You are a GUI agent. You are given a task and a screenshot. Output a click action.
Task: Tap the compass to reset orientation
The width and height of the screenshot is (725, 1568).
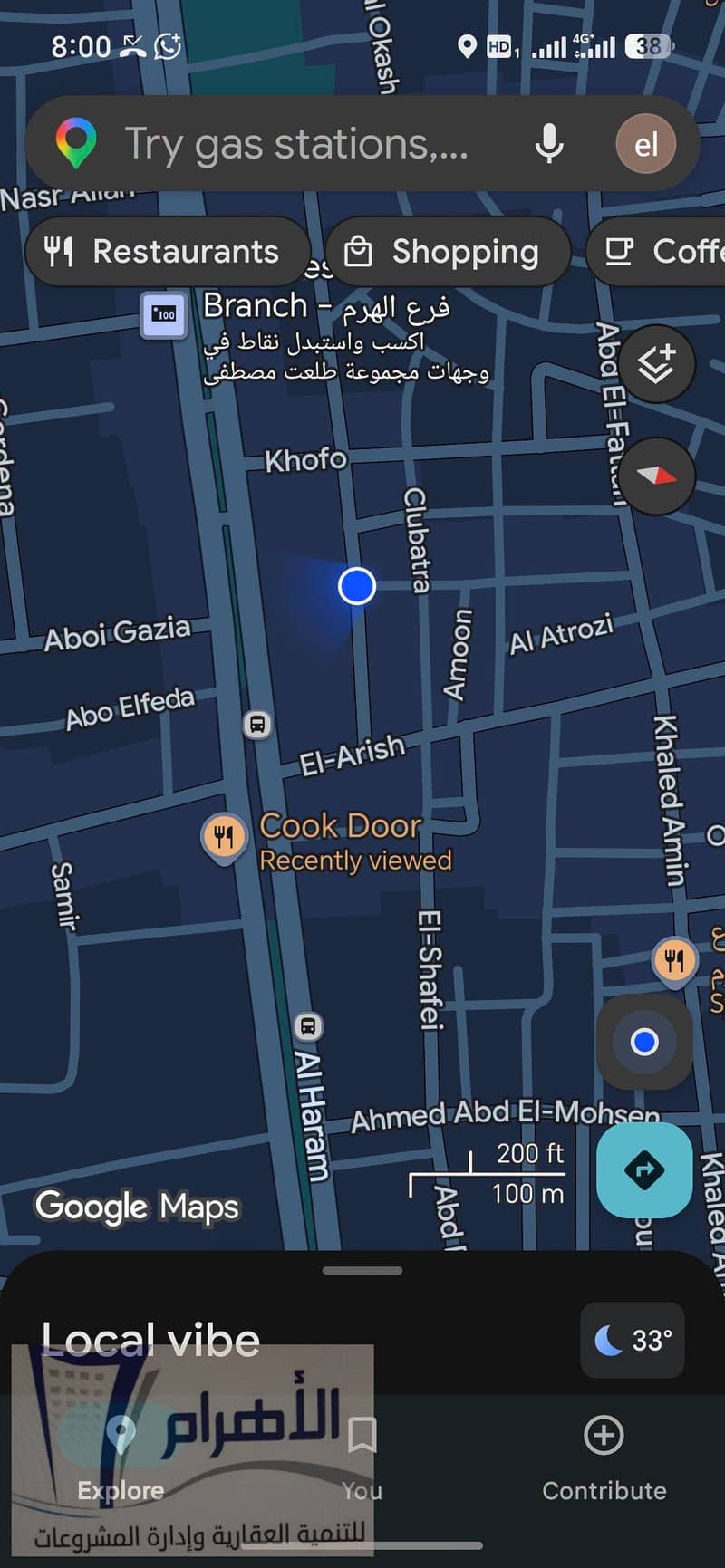(x=656, y=476)
